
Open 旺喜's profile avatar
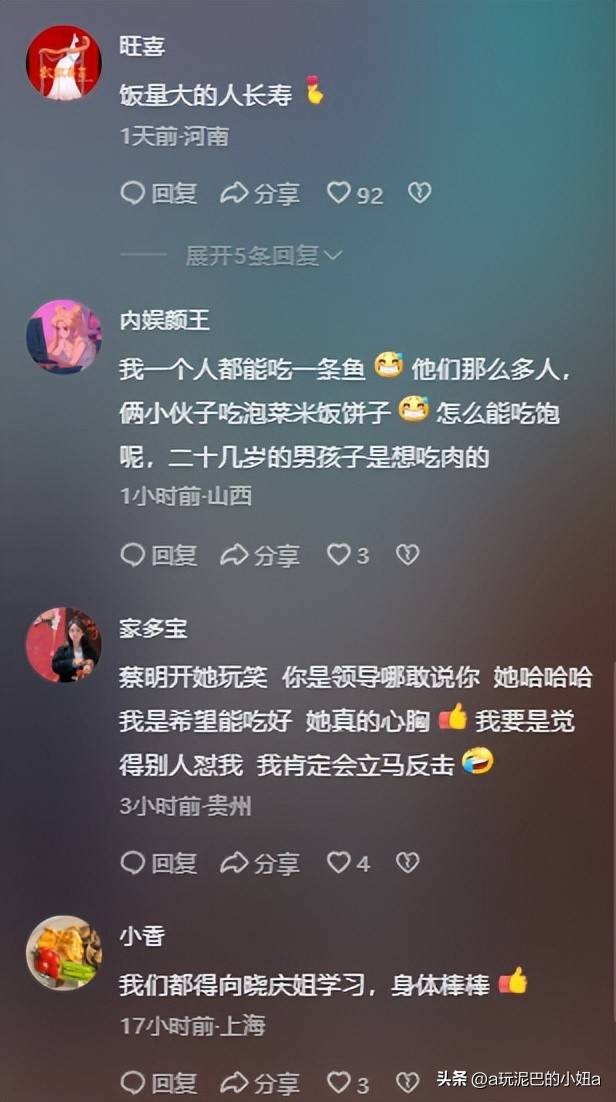(x=64, y=62)
